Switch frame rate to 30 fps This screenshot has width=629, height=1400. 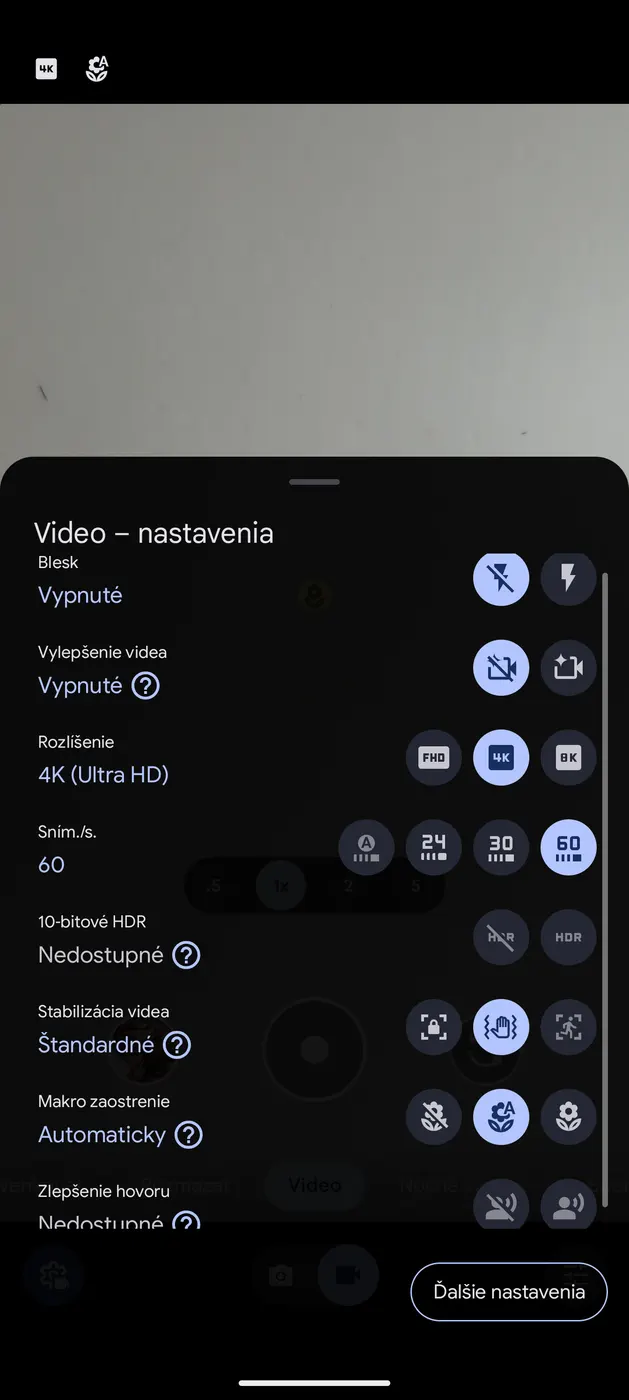[501, 847]
